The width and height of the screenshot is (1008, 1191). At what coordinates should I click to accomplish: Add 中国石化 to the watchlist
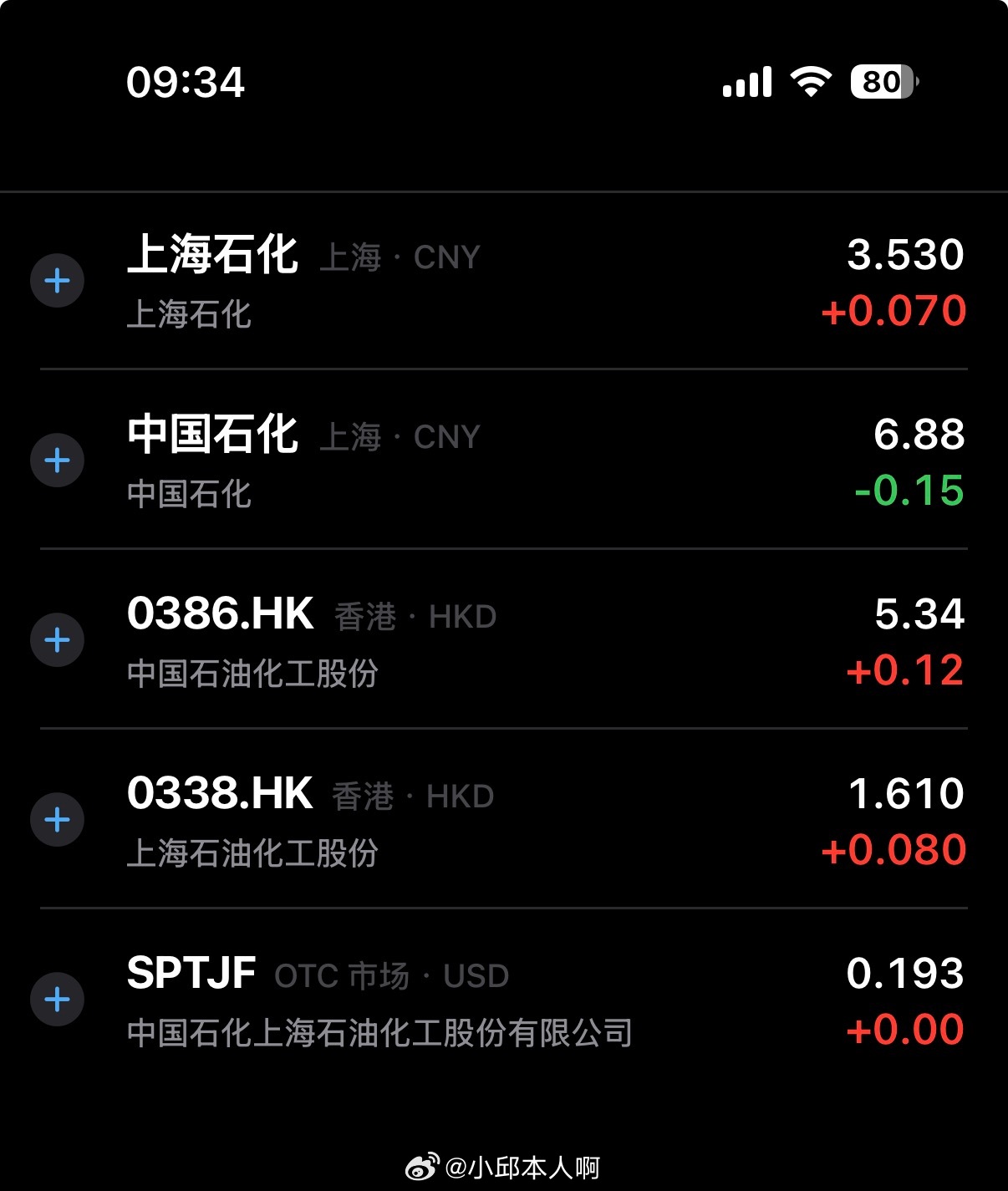[x=57, y=461]
